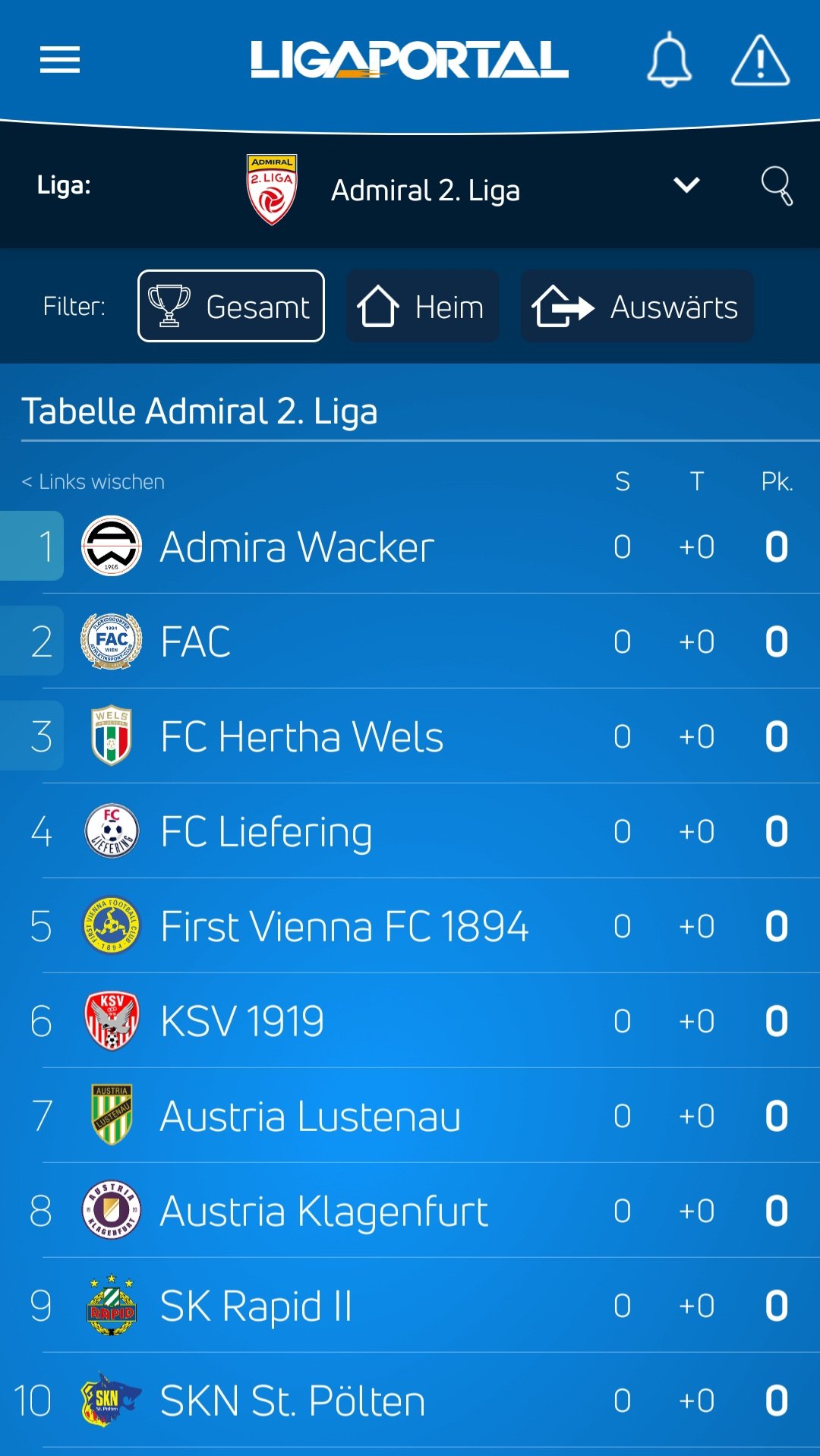Open the league search magnifier
820x1456 pixels.
[x=777, y=186]
